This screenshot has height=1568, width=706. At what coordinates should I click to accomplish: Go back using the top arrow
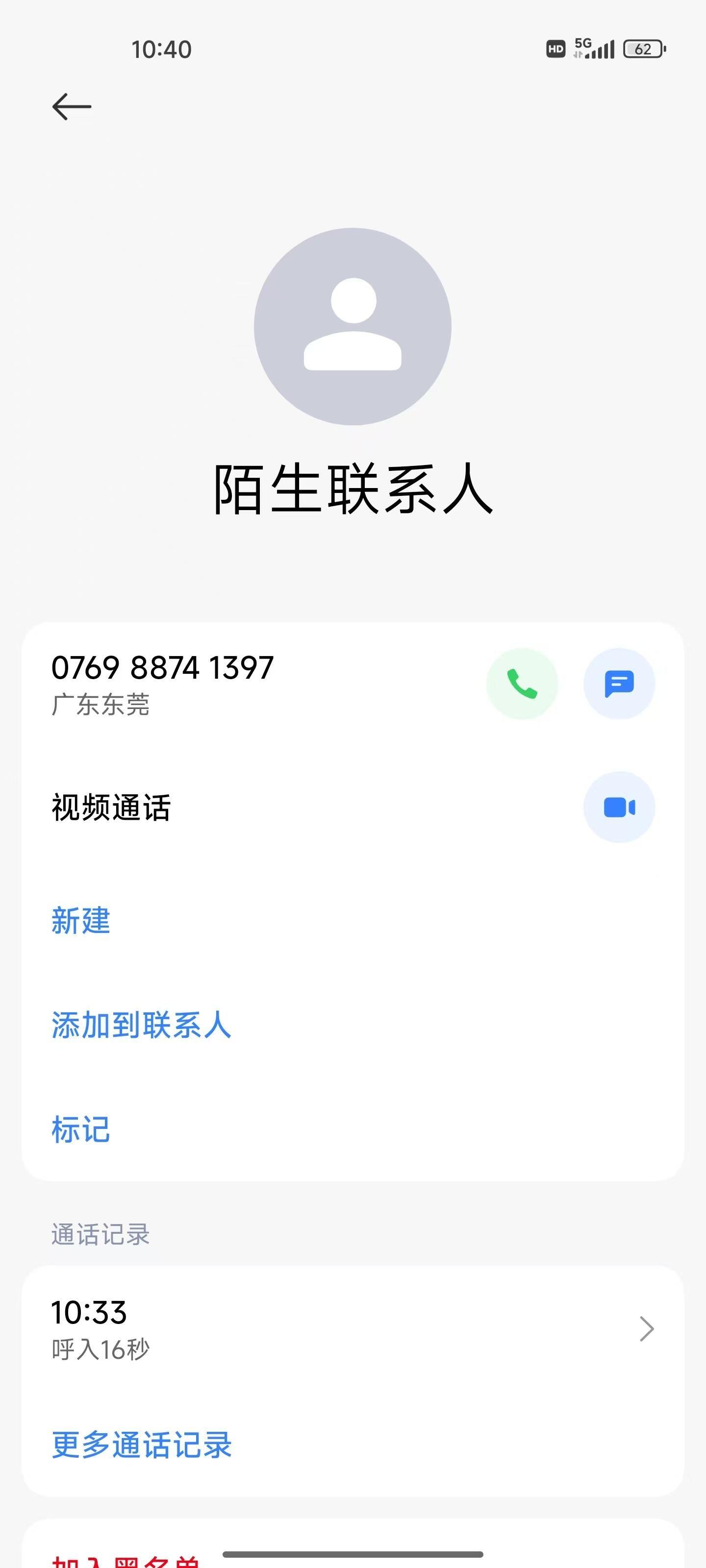point(72,107)
